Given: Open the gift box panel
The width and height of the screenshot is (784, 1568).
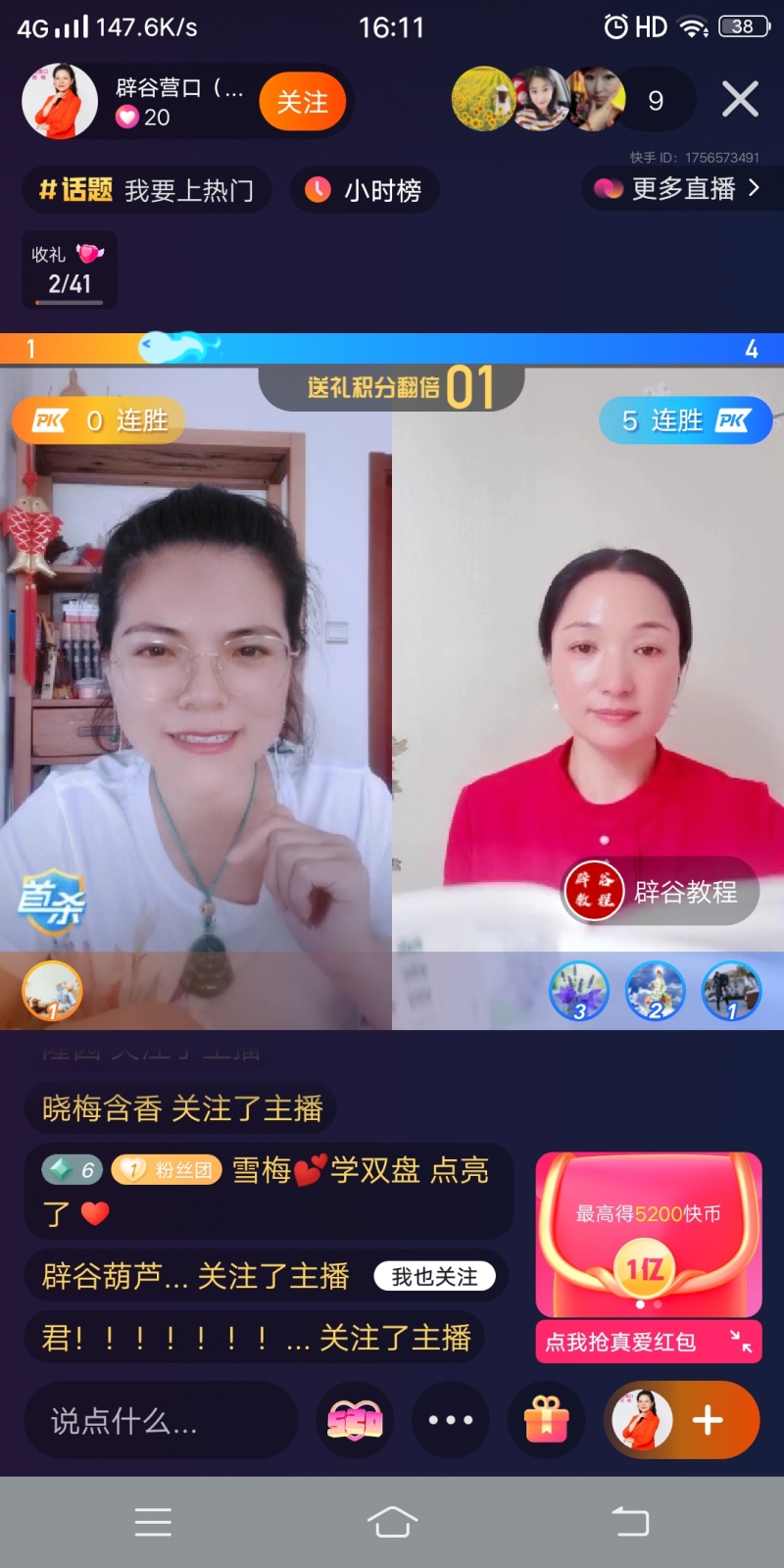Looking at the screenshot, I should [x=547, y=1421].
